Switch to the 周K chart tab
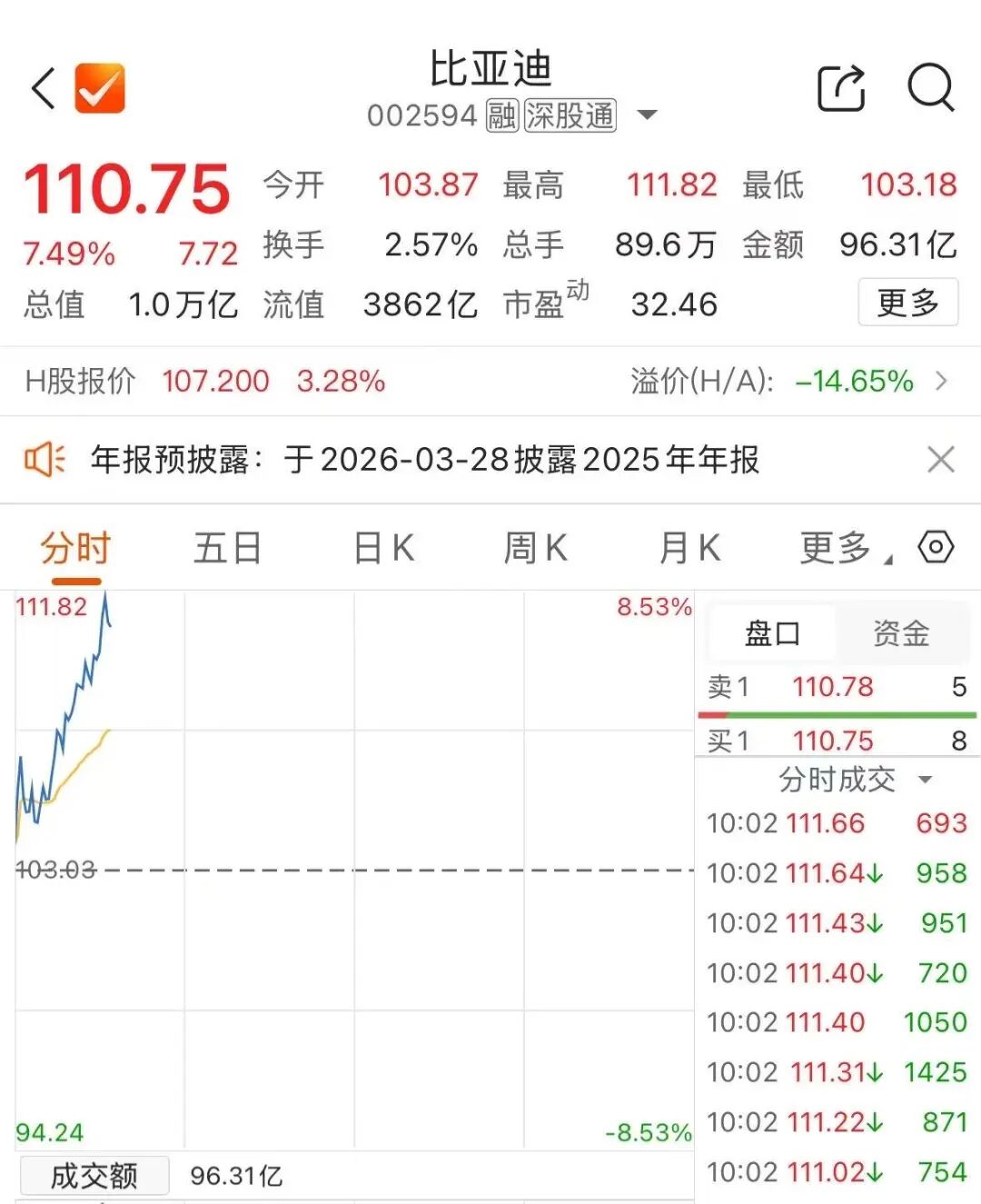Screen dimensions: 981x1204 pyautogui.click(x=536, y=548)
